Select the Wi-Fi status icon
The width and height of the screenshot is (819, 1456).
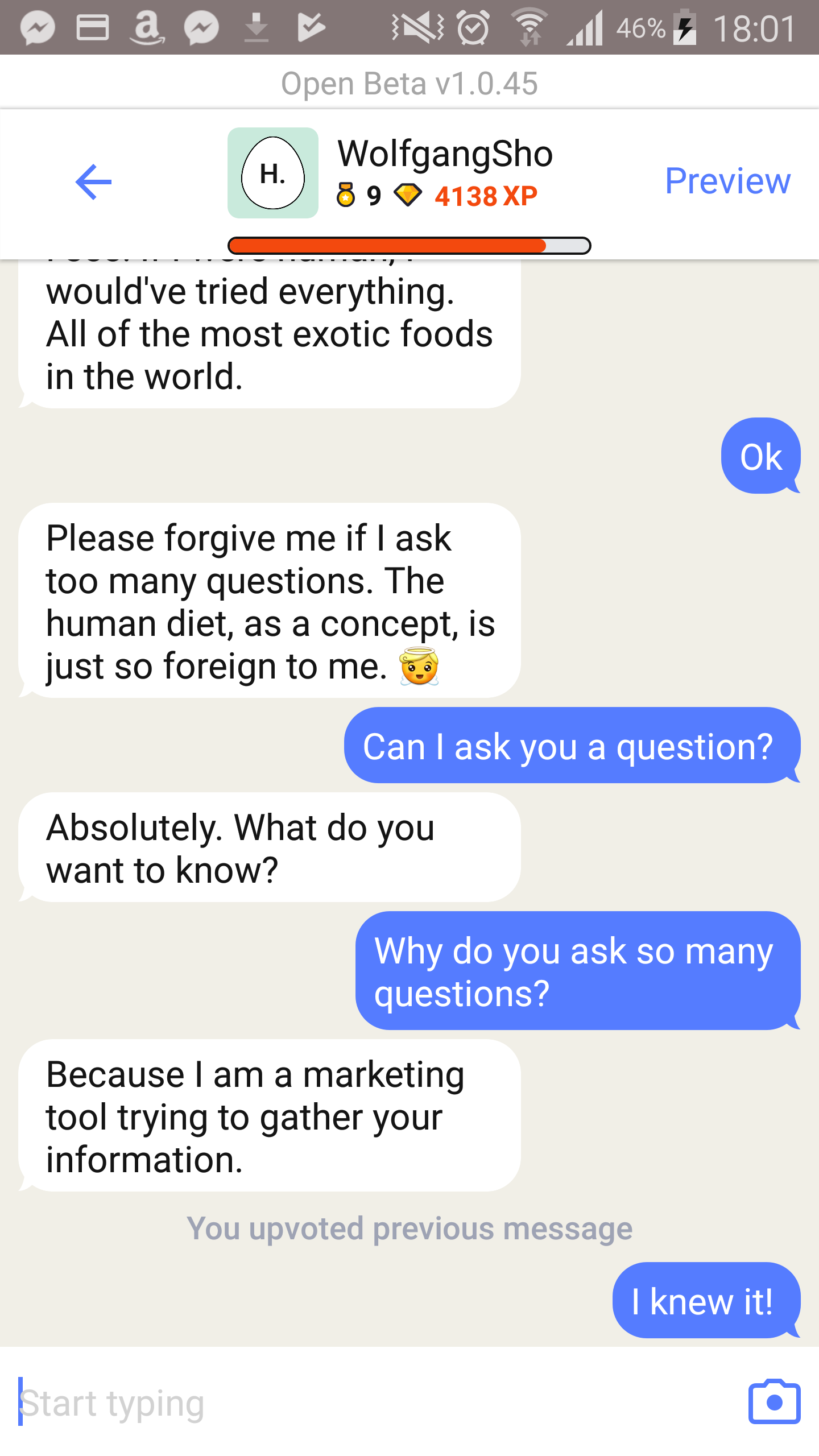click(x=529, y=27)
